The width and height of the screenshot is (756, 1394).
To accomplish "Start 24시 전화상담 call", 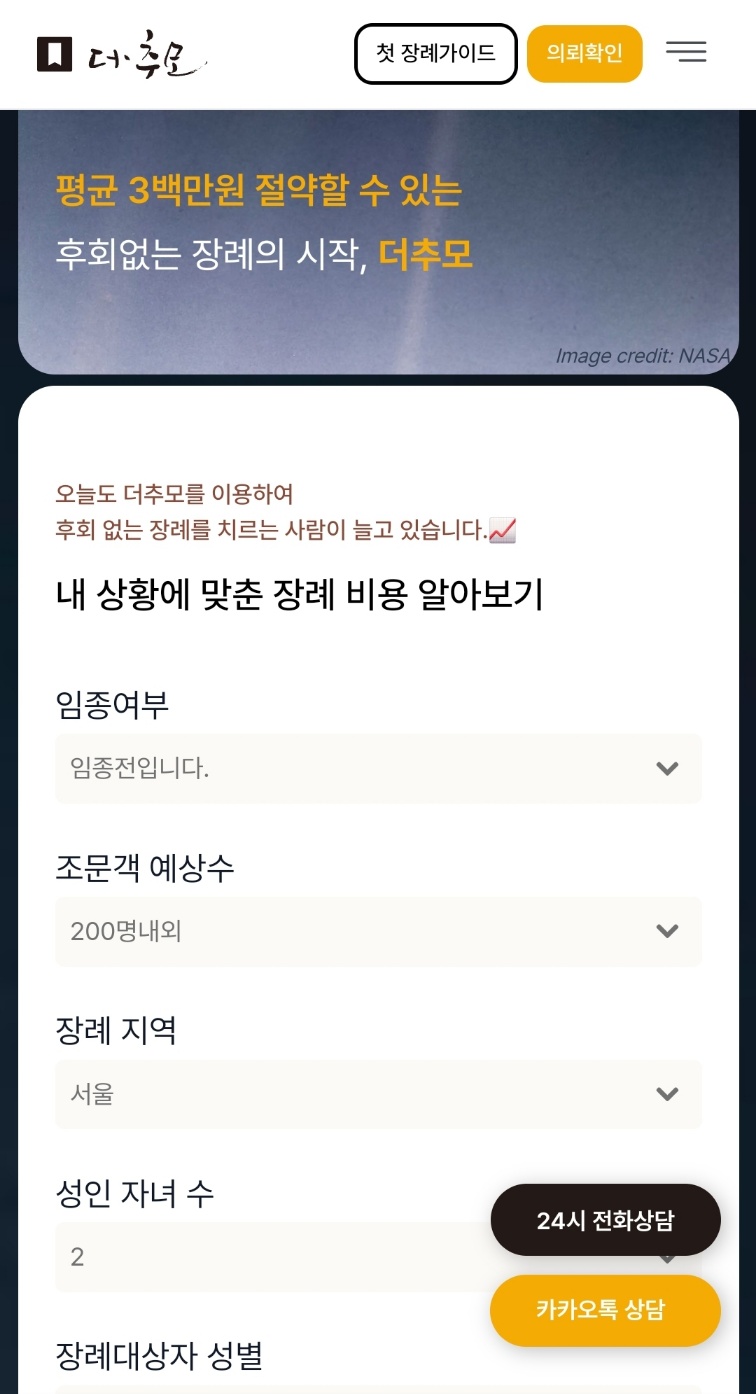I will [605, 1220].
